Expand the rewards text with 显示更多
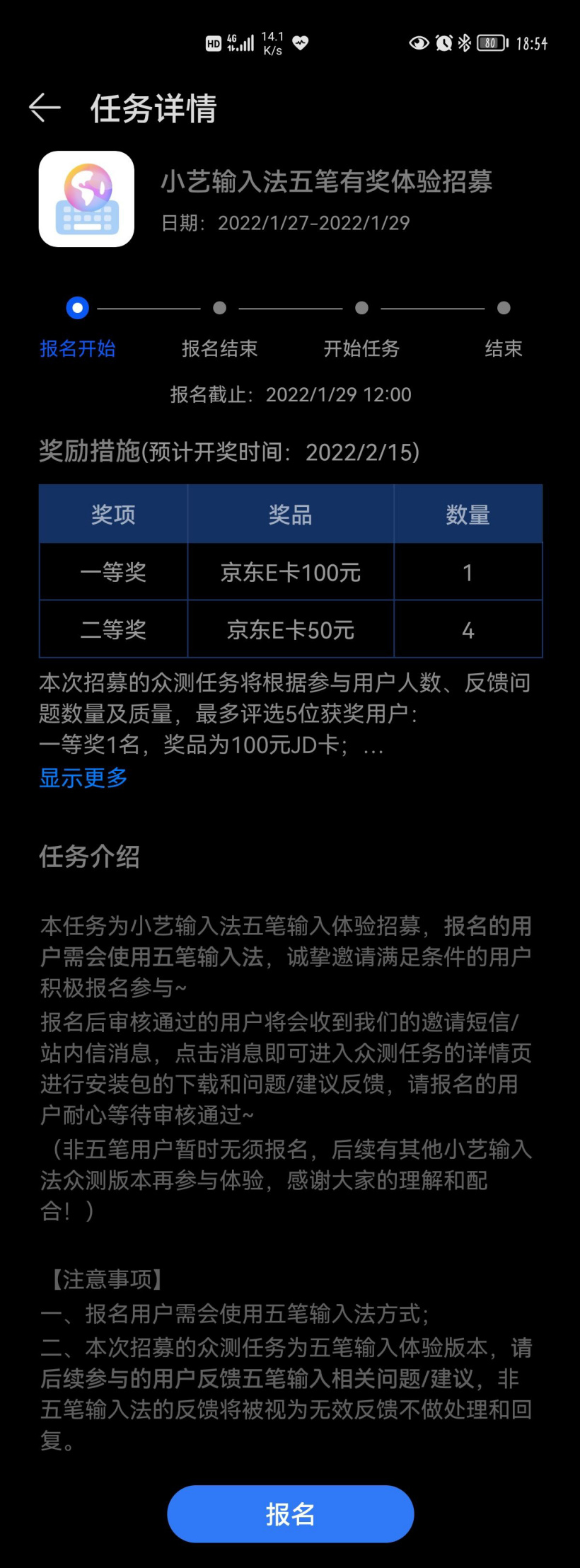 tap(83, 778)
